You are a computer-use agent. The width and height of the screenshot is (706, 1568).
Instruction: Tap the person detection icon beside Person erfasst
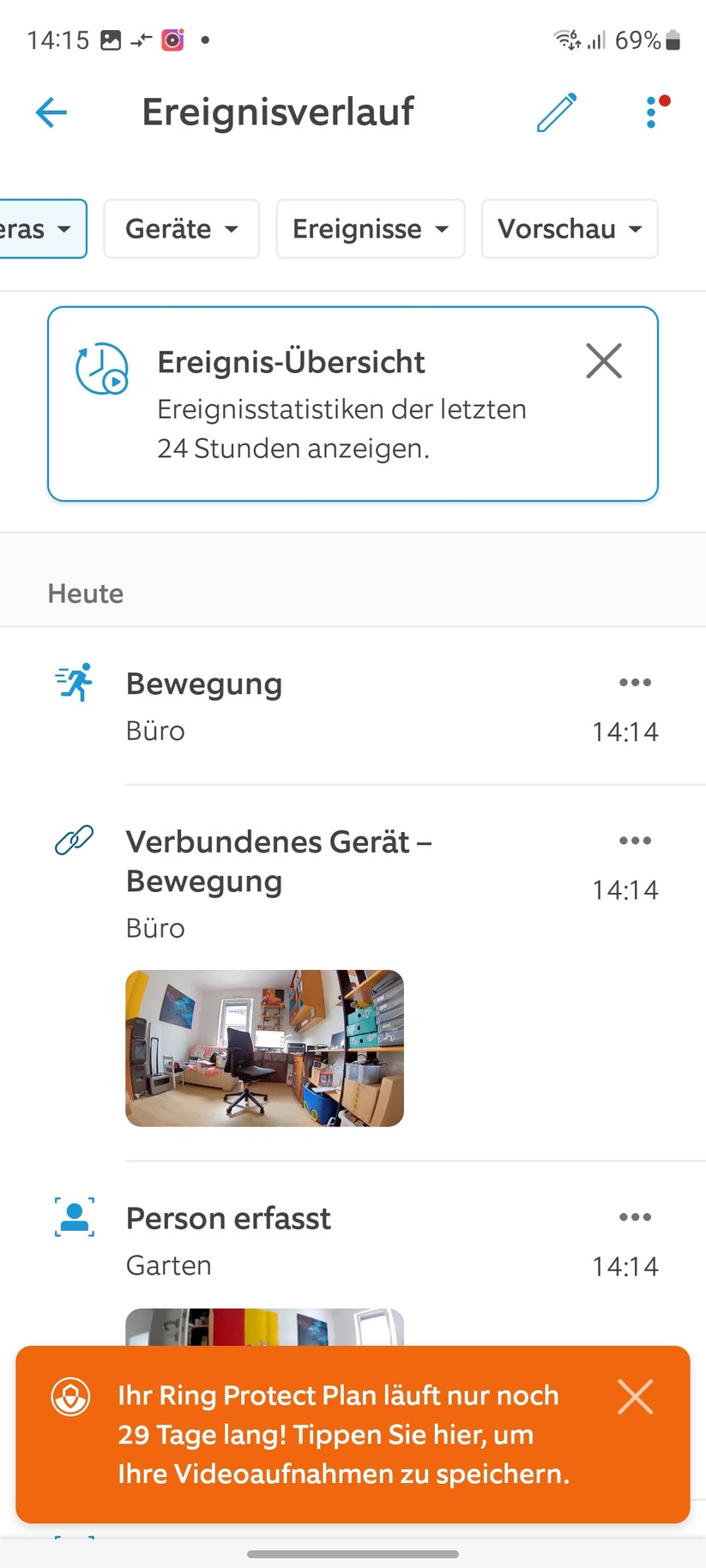pos(73,1217)
